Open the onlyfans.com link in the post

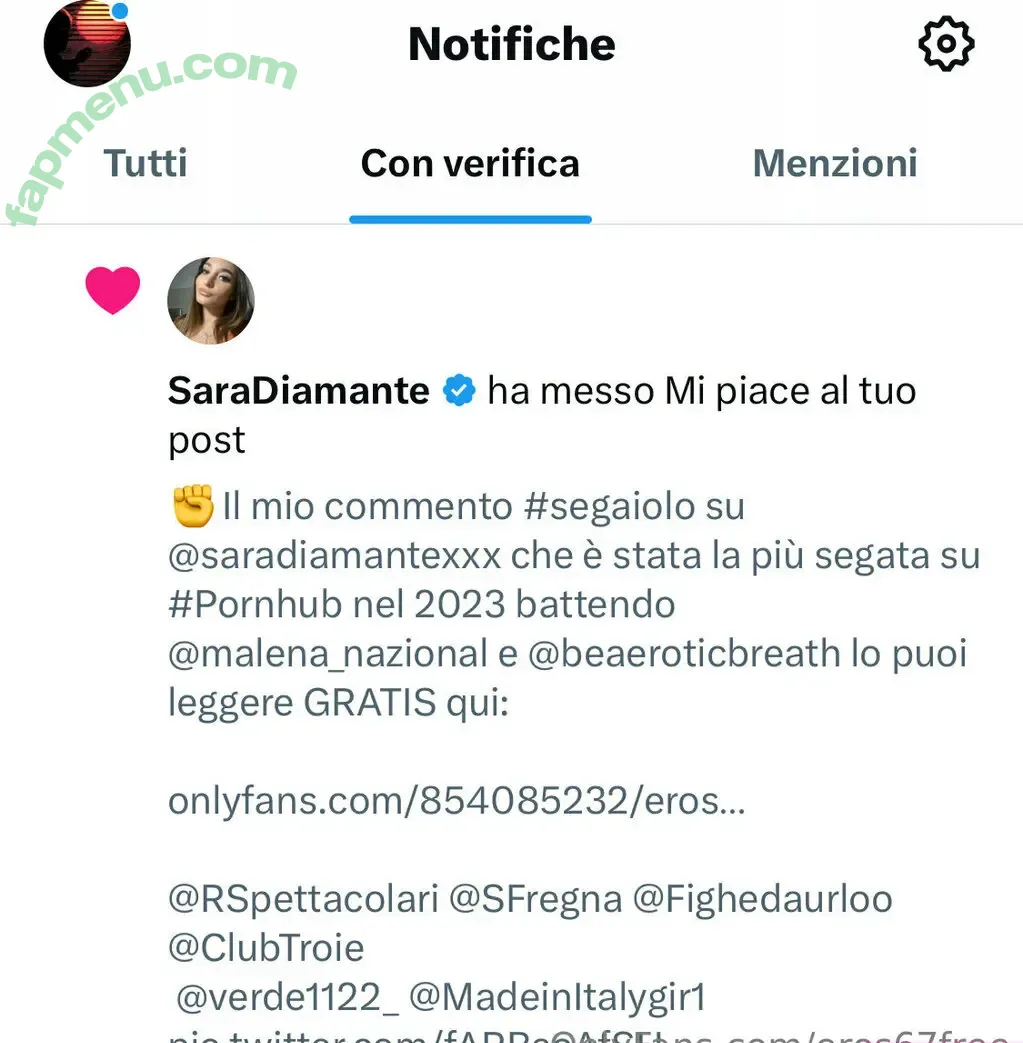click(456, 801)
